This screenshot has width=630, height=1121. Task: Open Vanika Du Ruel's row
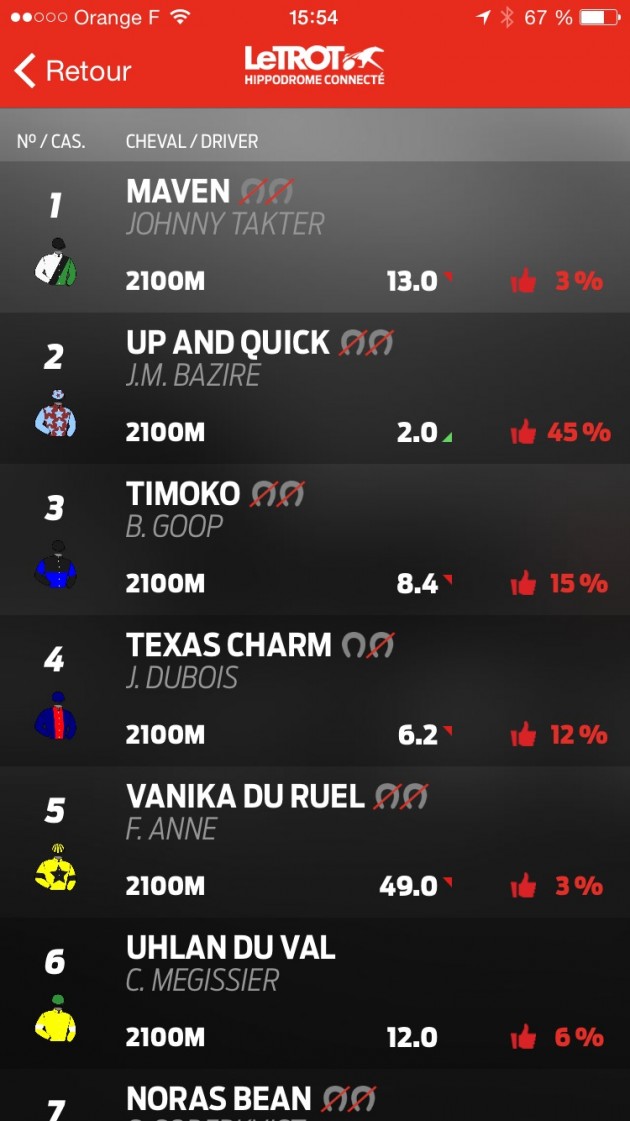pyautogui.click(x=315, y=842)
